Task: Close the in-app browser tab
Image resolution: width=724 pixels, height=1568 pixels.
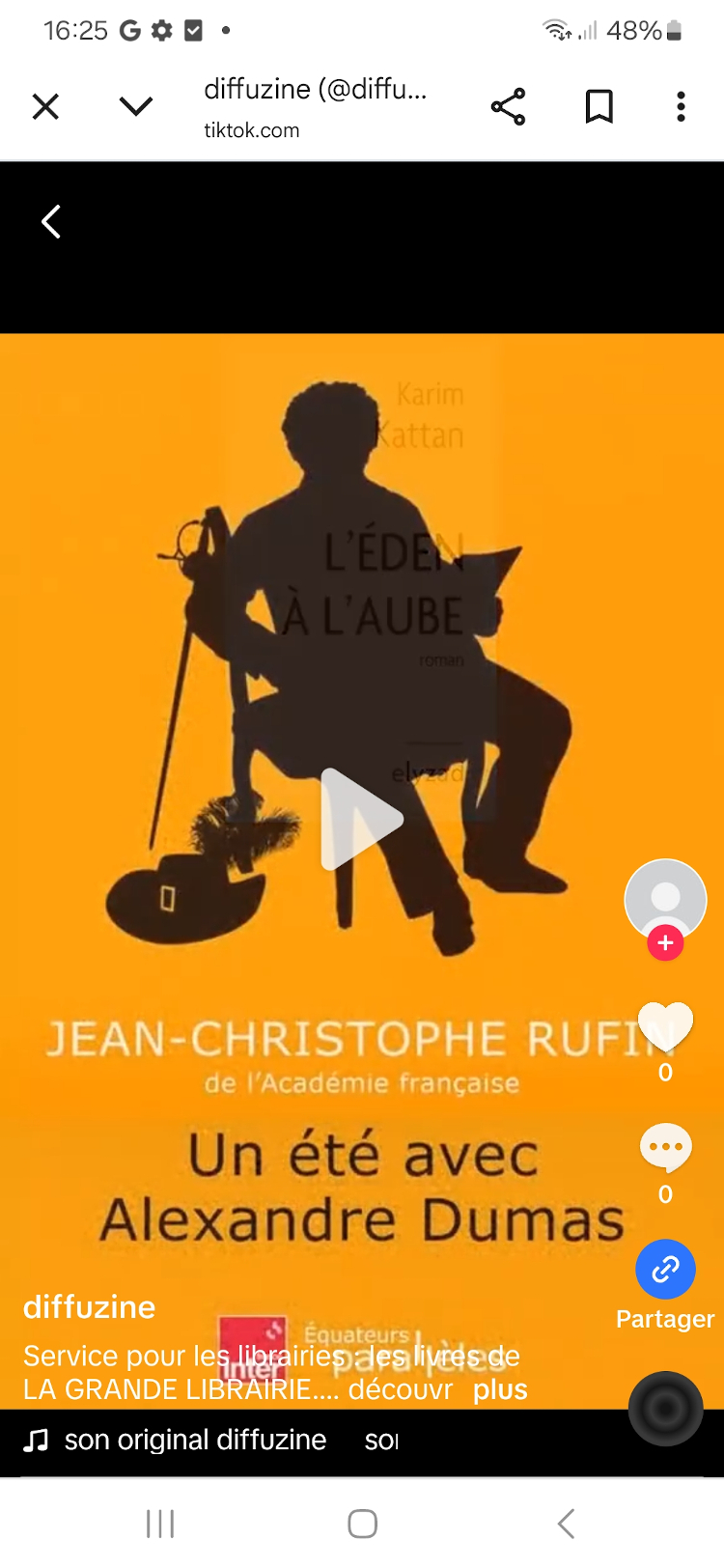Action: click(x=45, y=106)
